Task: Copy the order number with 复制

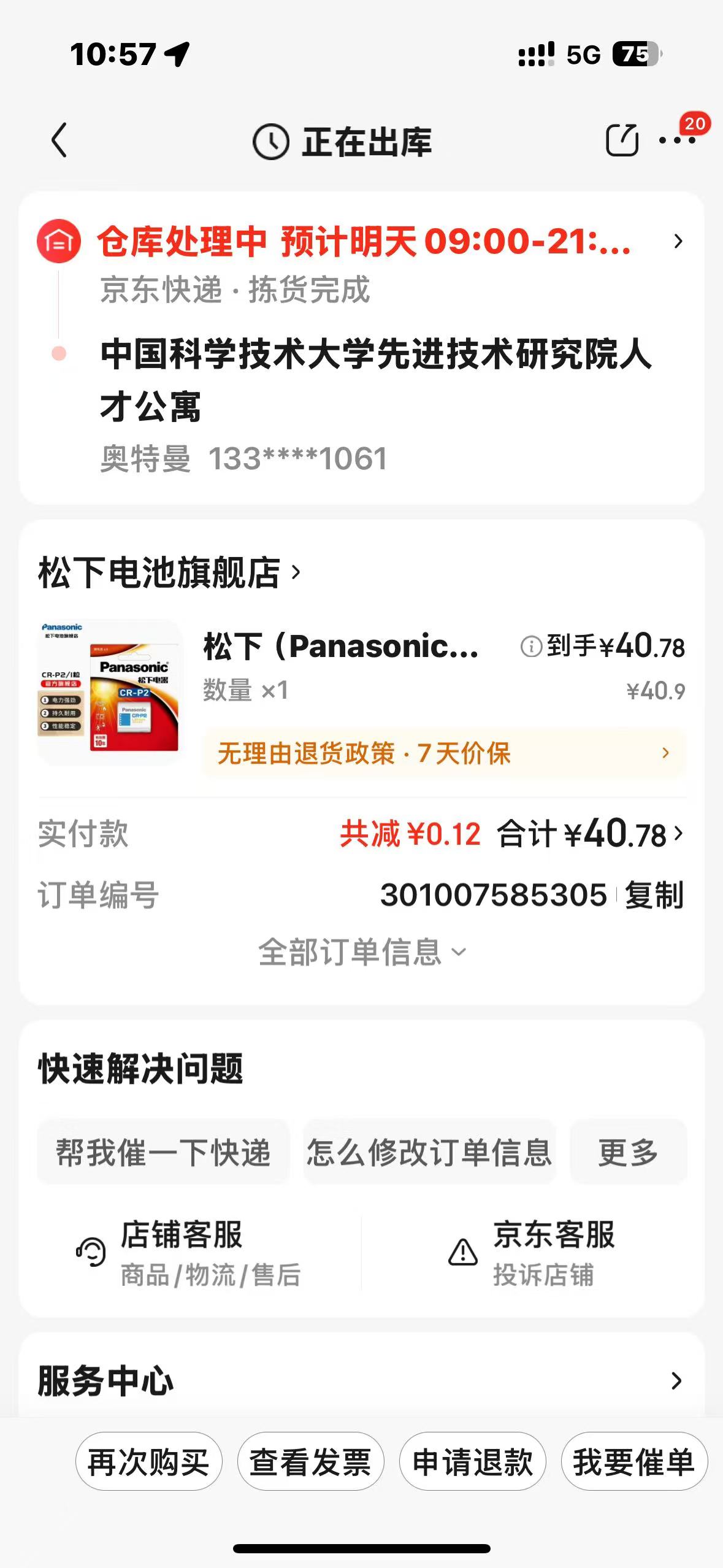Action: [x=654, y=895]
